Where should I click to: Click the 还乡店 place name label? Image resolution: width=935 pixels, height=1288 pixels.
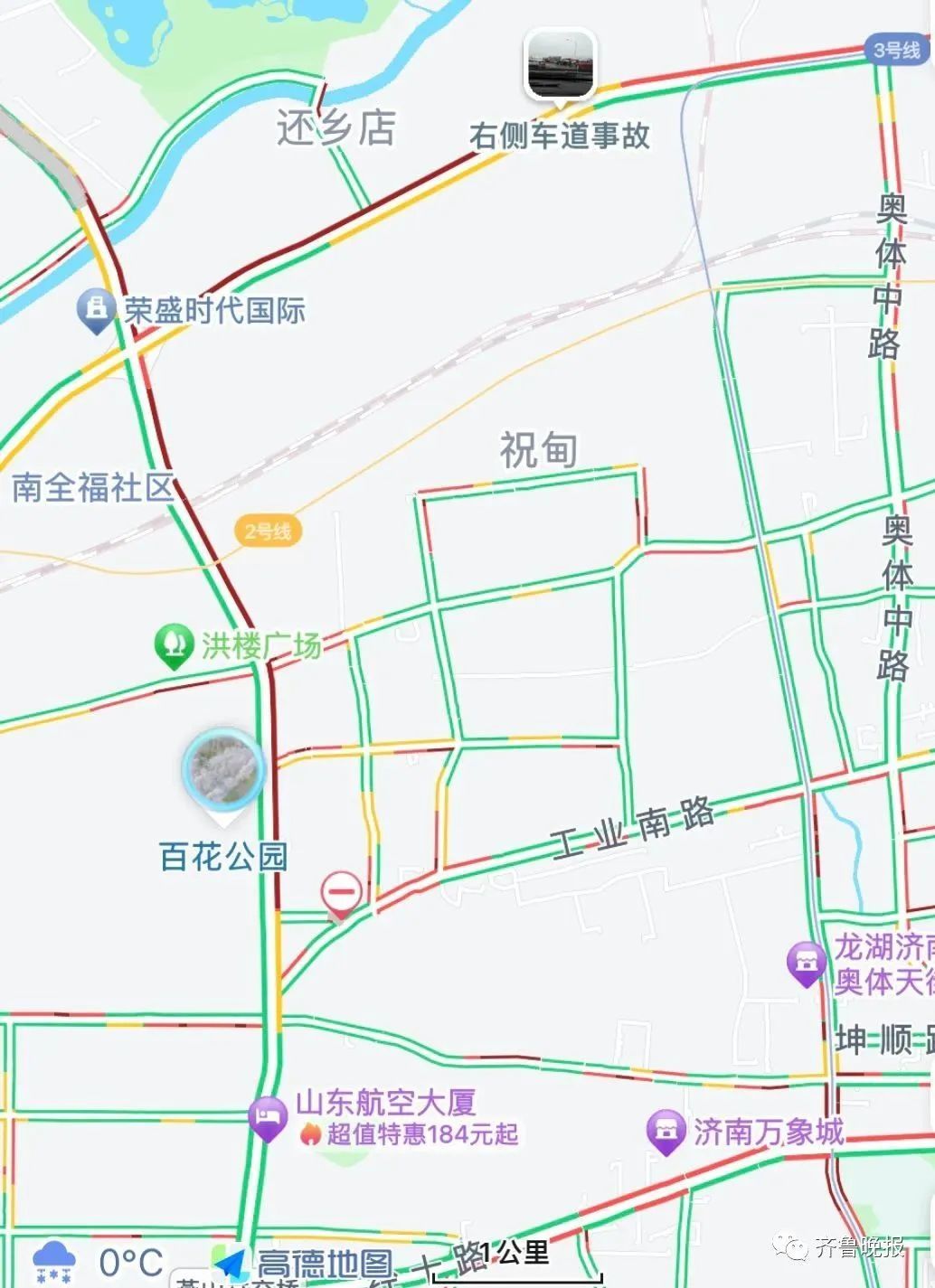tap(334, 127)
